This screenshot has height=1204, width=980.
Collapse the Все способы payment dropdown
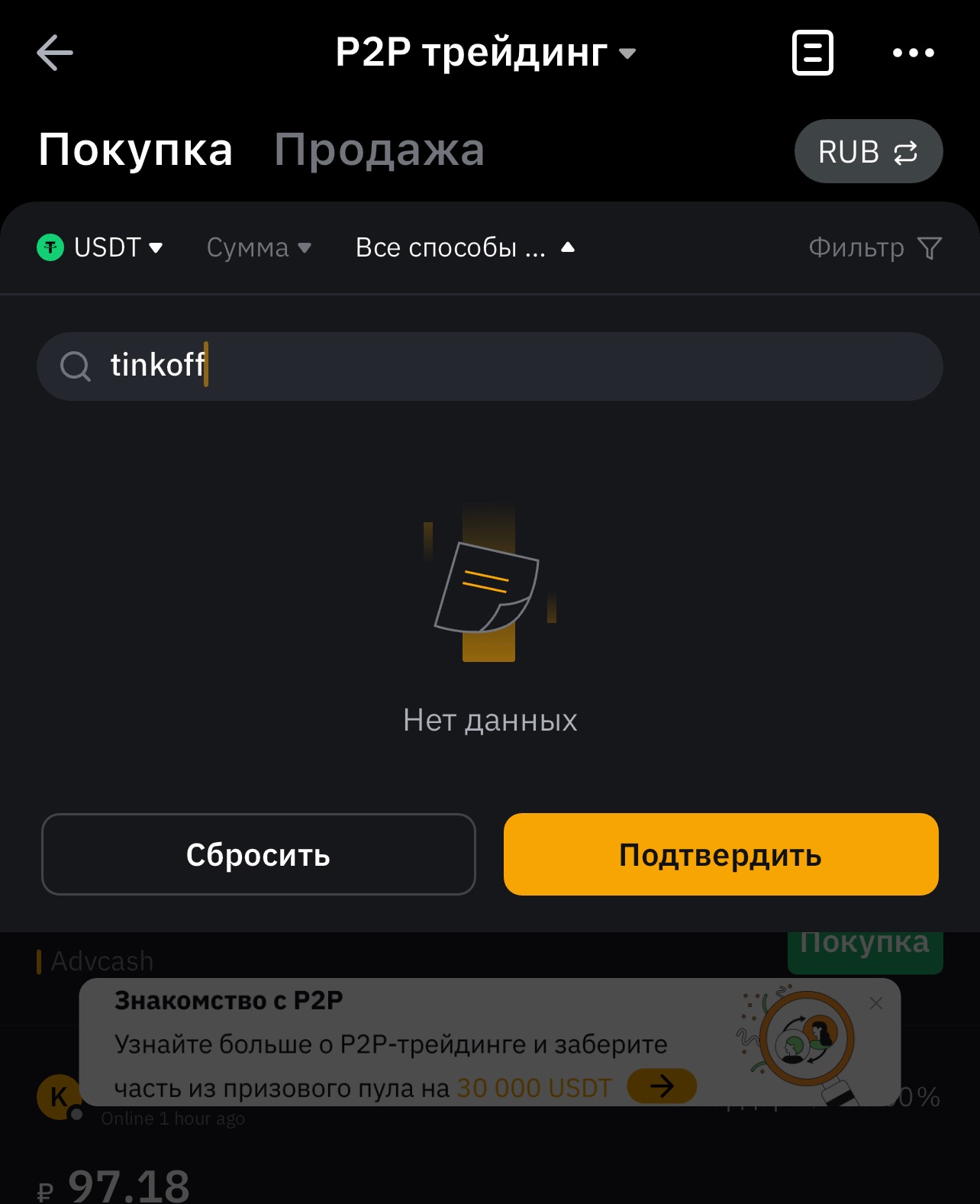(464, 247)
